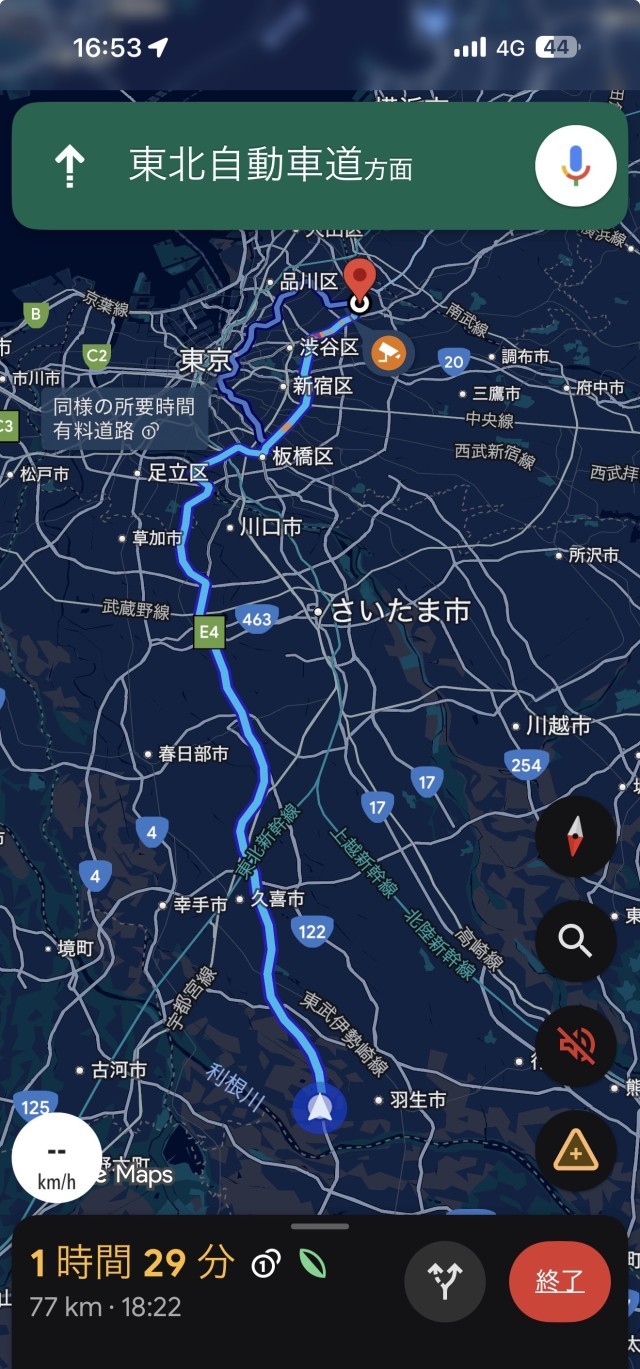The image size is (640, 1369).
Task: Open the destination red pin
Action: (x=358, y=280)
